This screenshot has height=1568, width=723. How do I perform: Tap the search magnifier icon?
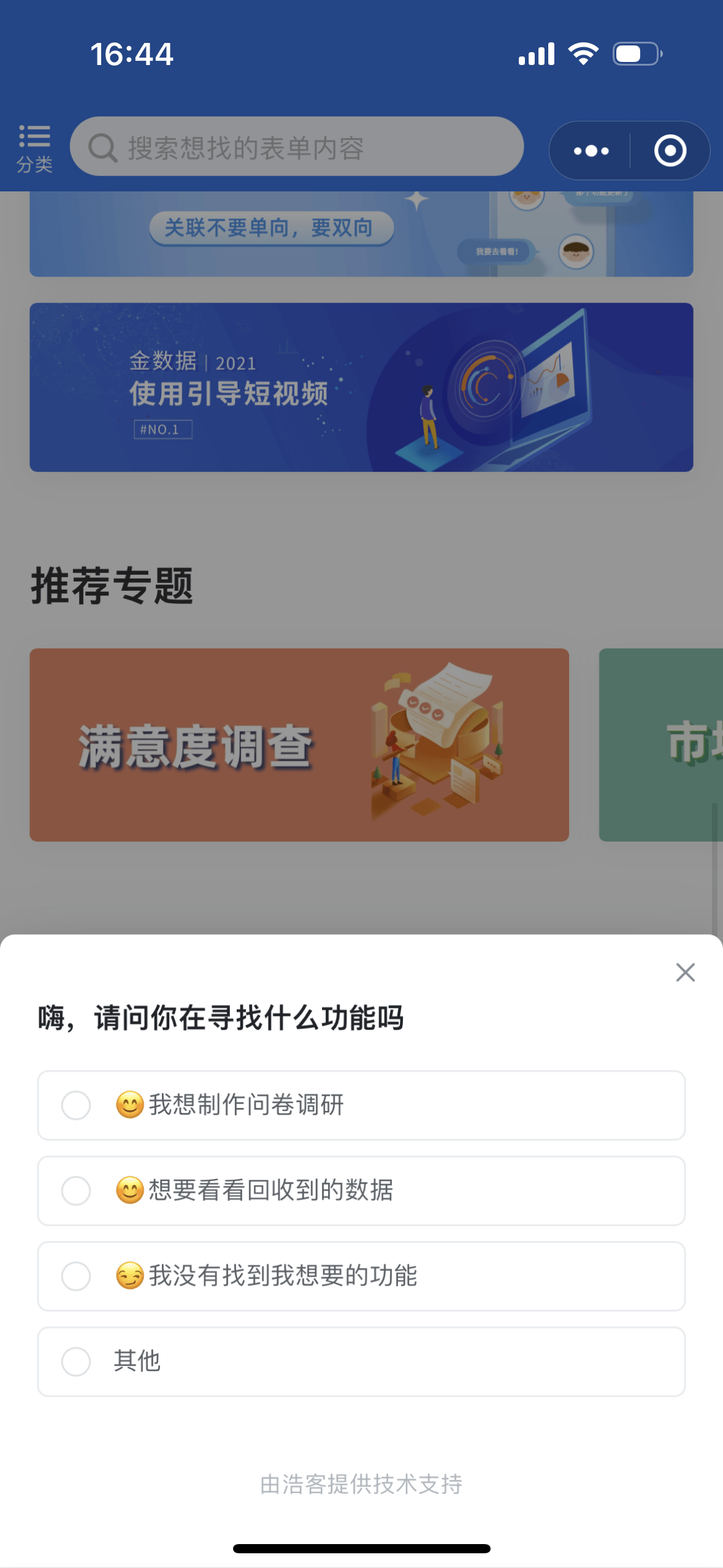[x=103, y=147]
